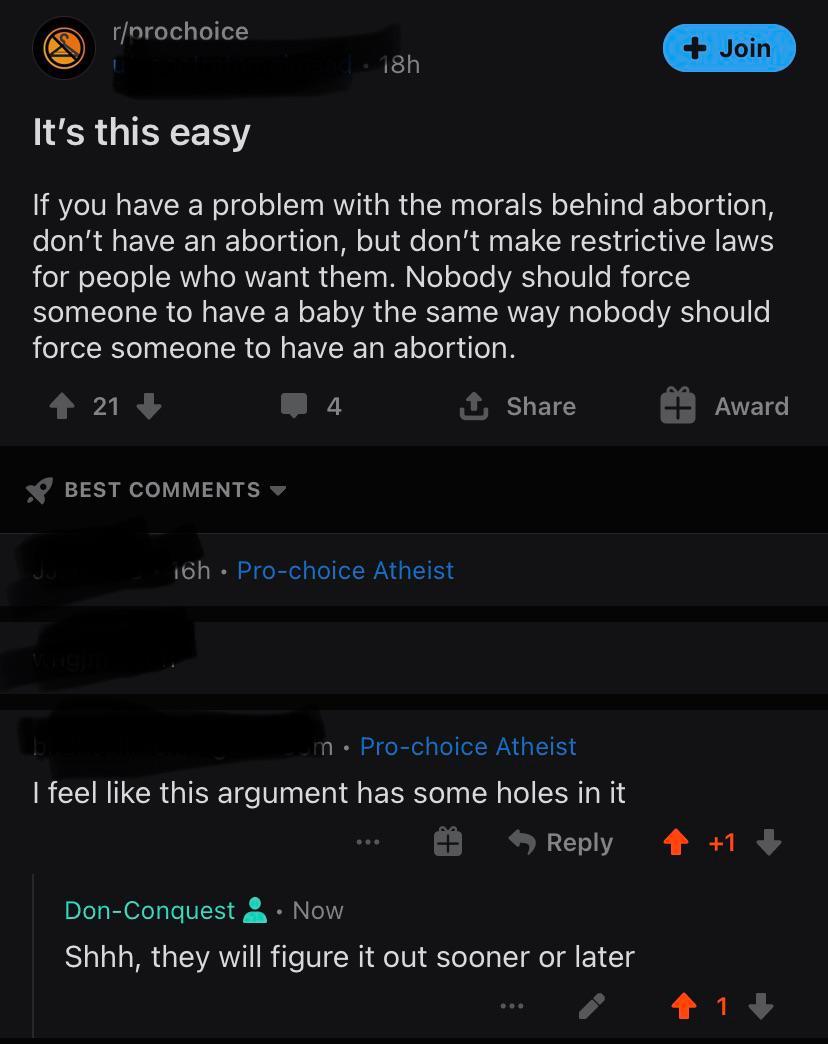Gift an award on the "holes" comment
Viewport: 828px width, 1044px height.
click(x=449, y=843)
